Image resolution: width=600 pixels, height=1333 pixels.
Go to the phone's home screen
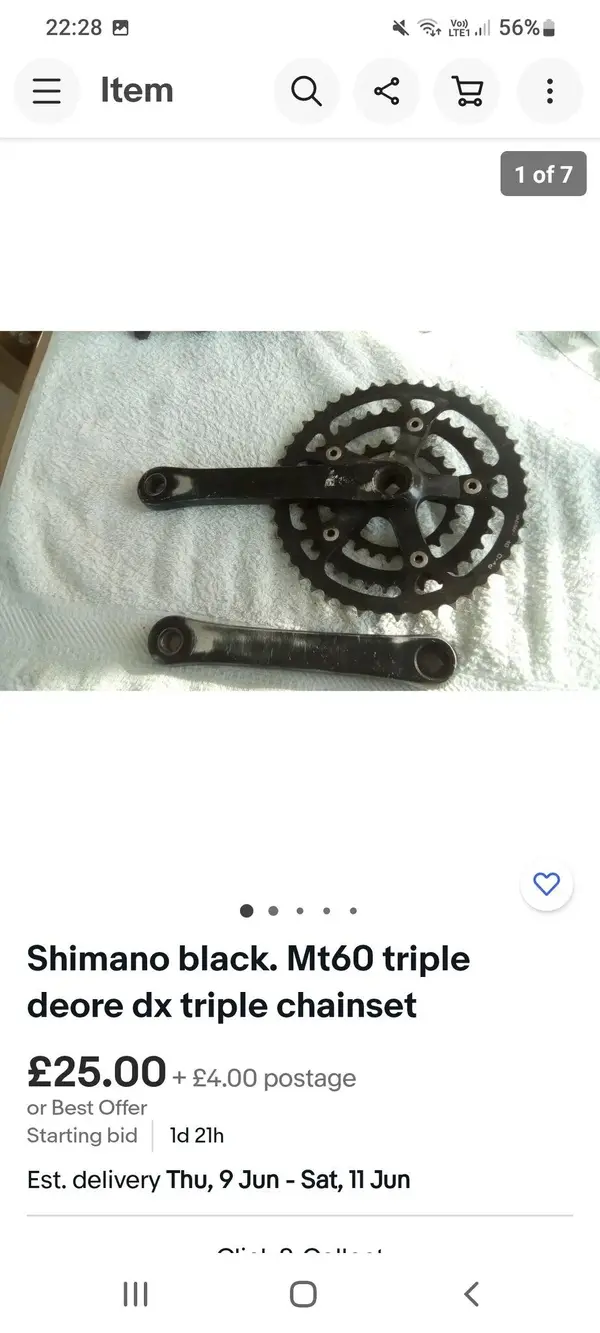pos(303,1294)
